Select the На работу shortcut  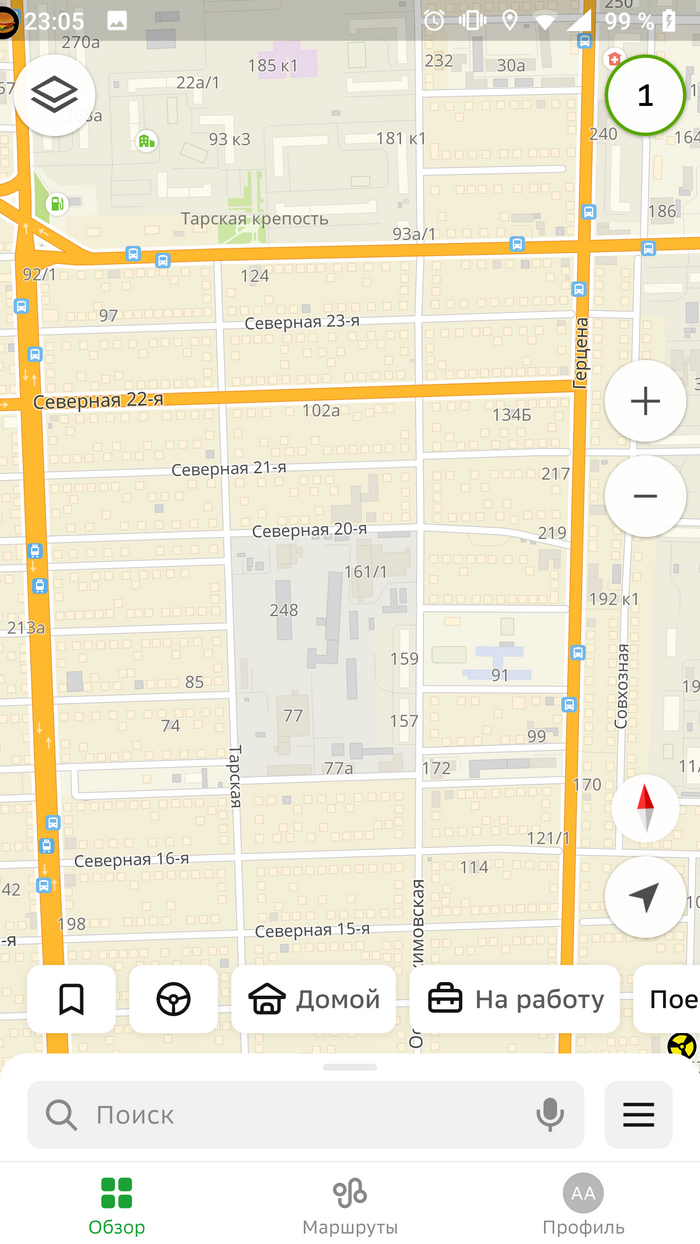tap(515, 999)
